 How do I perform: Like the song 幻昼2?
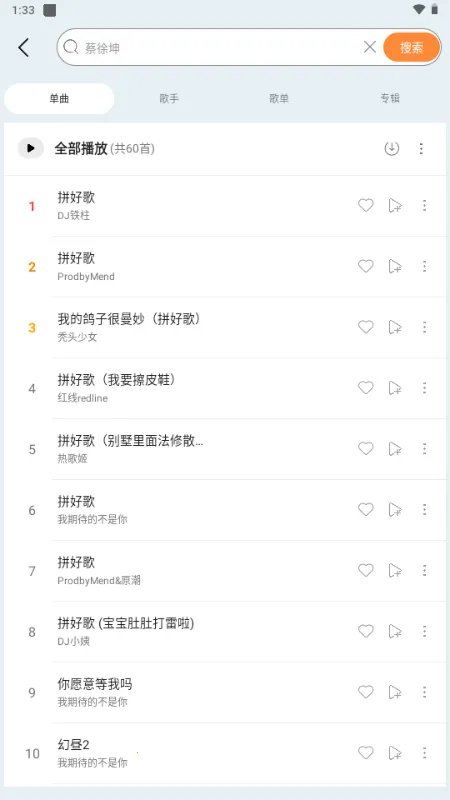365,753
